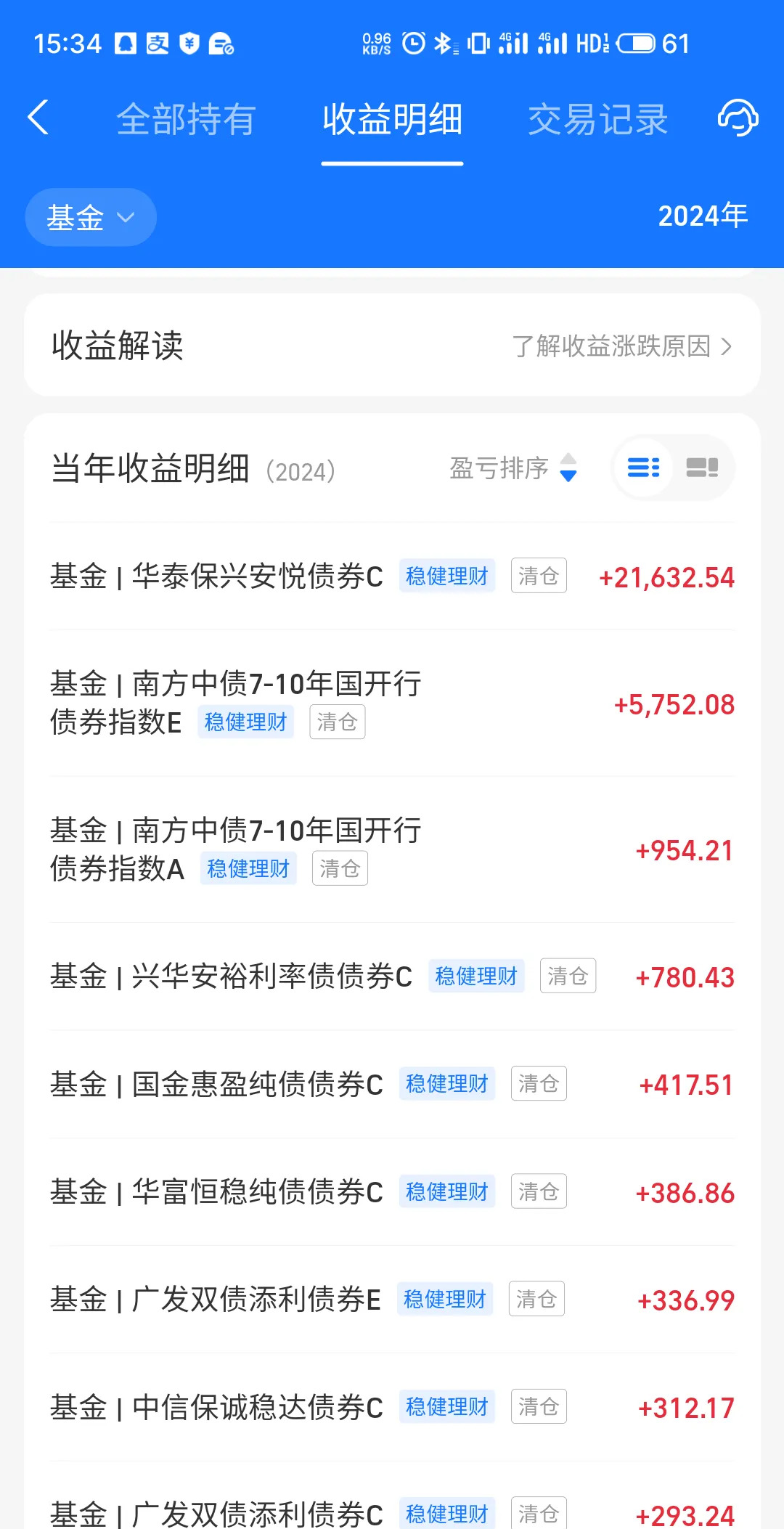
Task: Switch to the 全部持有 tab
Action: pyautogui.click(x=186, y=118)
